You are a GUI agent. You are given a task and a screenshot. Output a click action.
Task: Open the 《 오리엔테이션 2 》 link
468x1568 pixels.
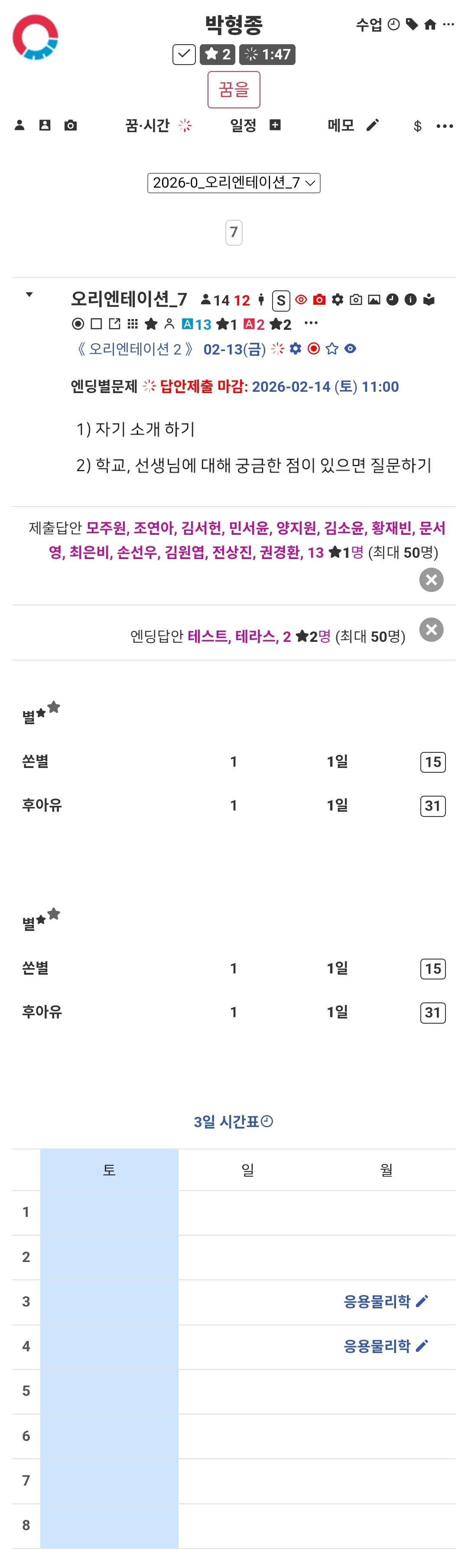pos(135,349)
